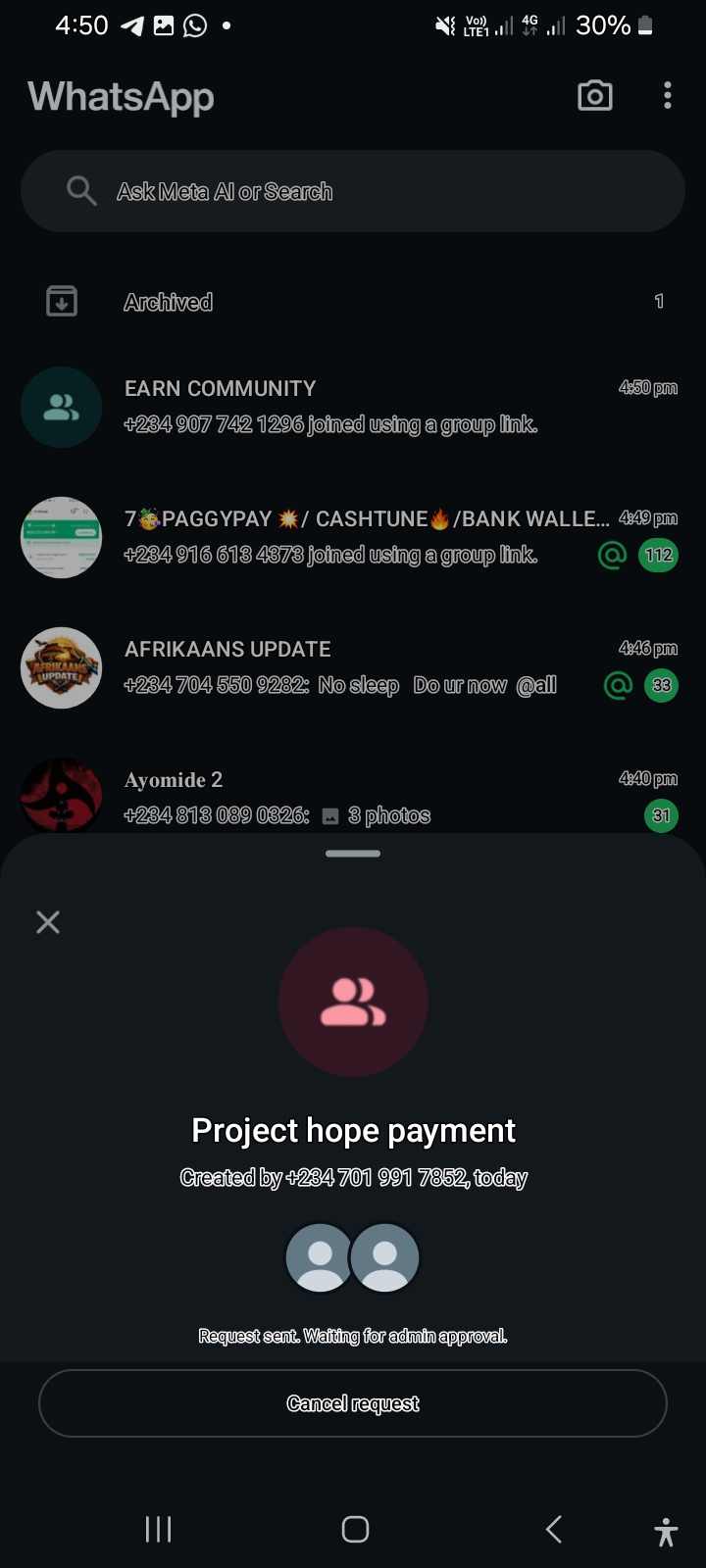
Task: Tap the Ask Meta AI or Search field
Action: point(353,191)
